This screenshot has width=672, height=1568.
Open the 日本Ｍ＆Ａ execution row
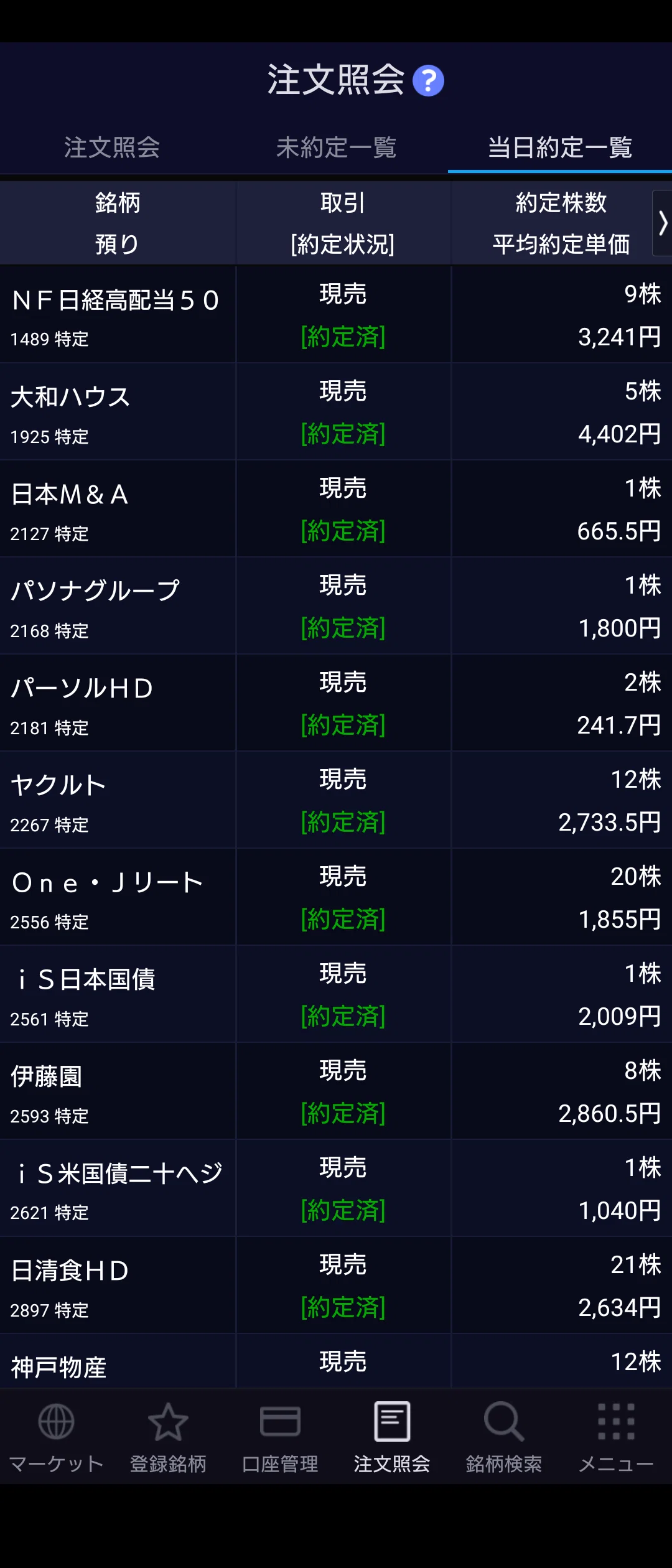tap(336, 508)
